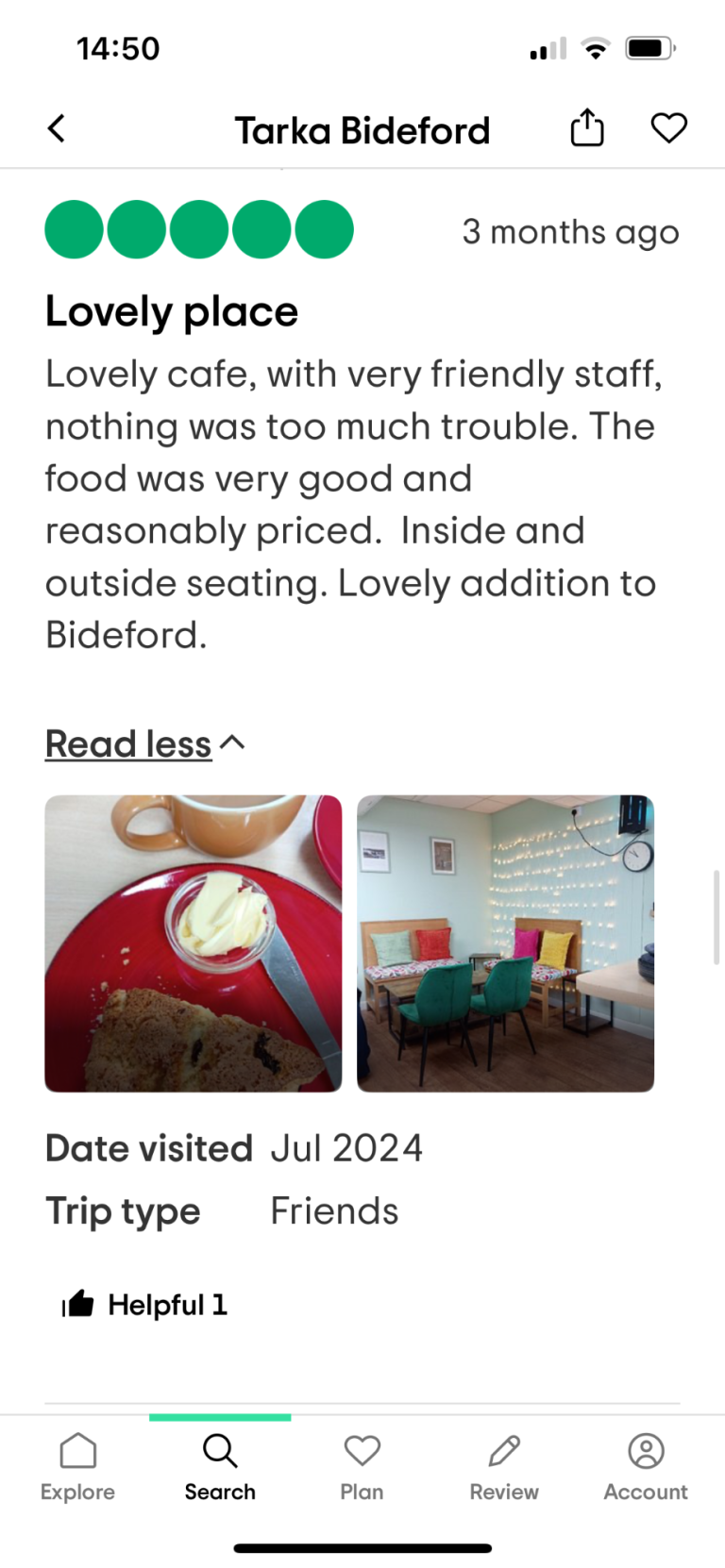Open the scone and butter photo

[194, 943]
